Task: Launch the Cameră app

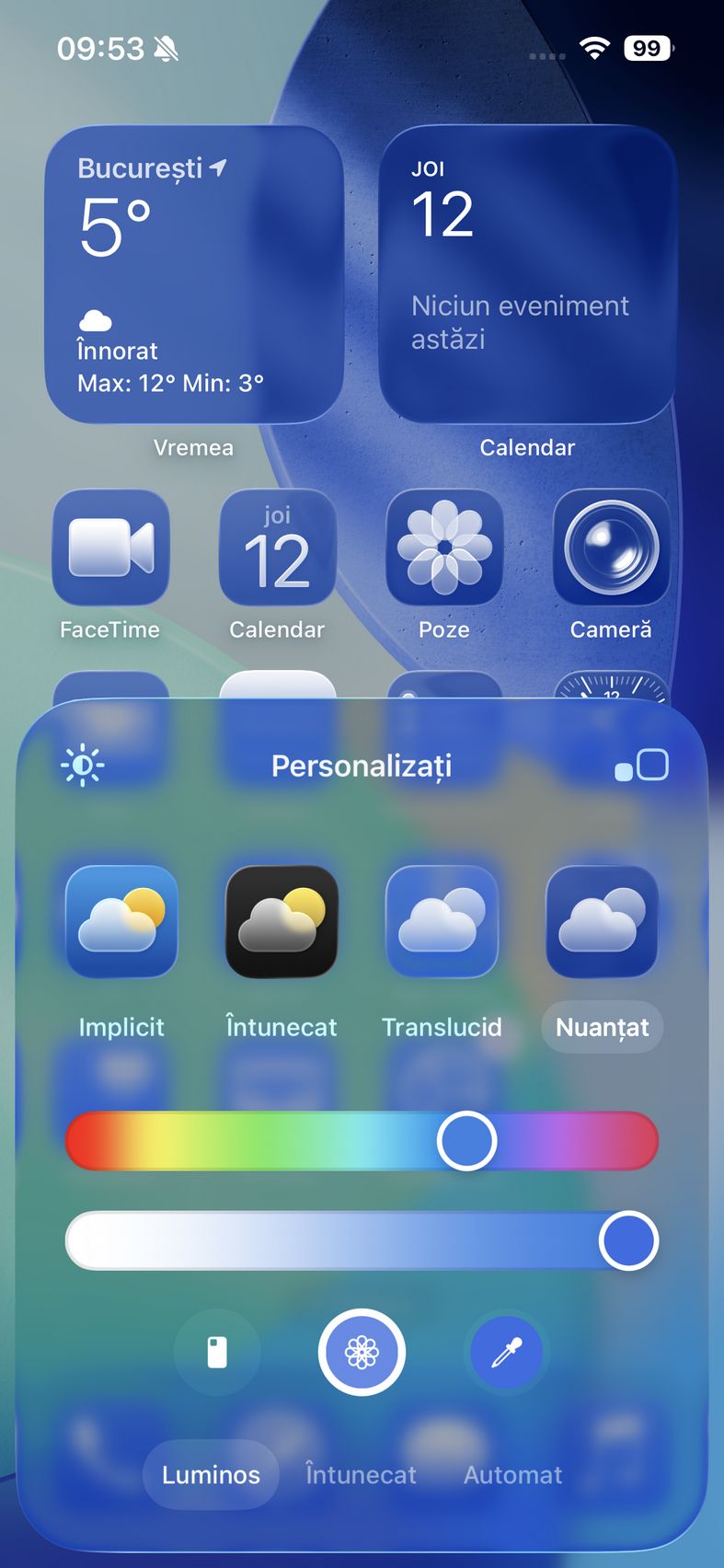Action: click(611, 548)
